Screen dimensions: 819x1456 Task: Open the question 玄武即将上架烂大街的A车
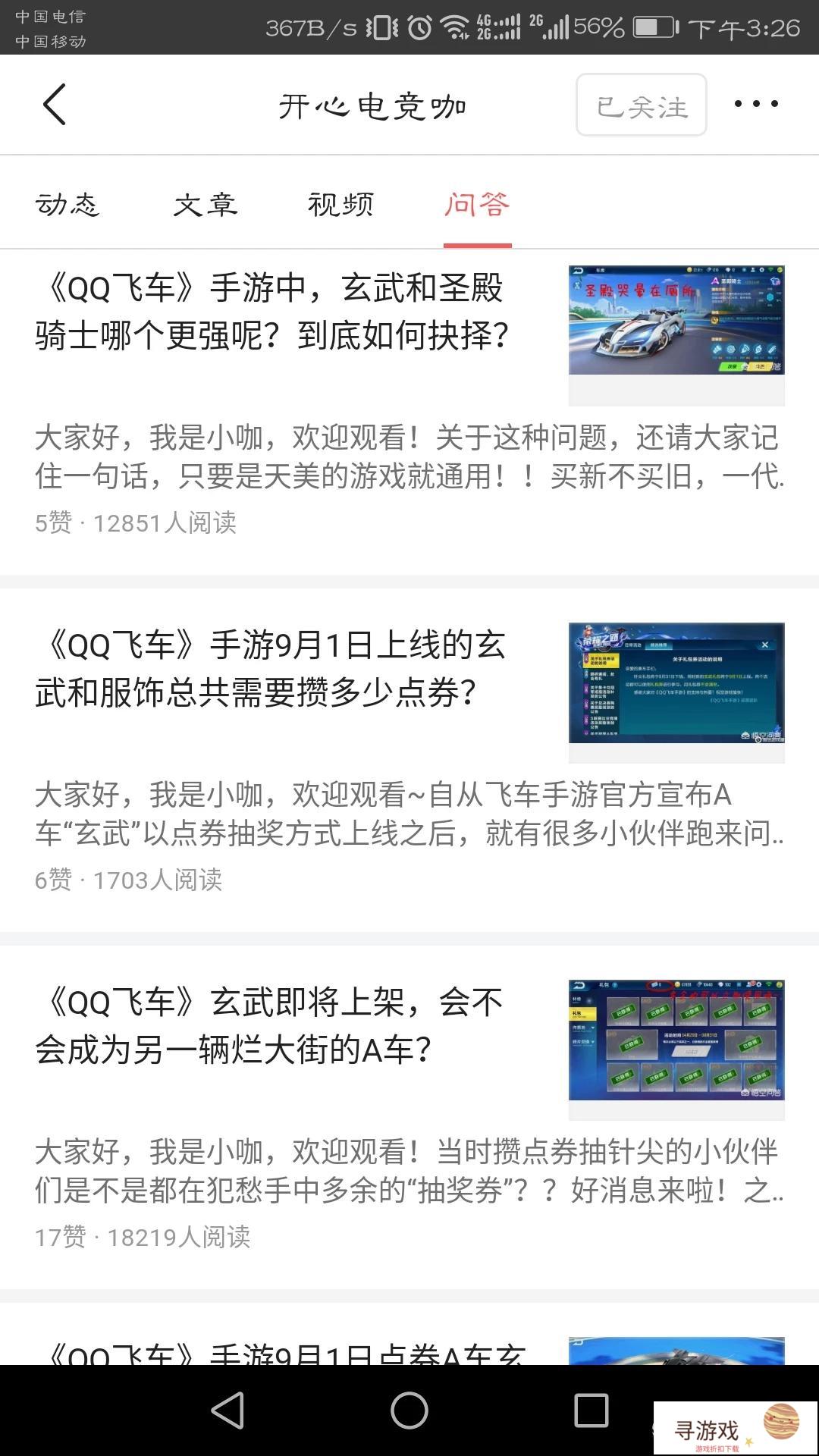[x=269, y=1026]
